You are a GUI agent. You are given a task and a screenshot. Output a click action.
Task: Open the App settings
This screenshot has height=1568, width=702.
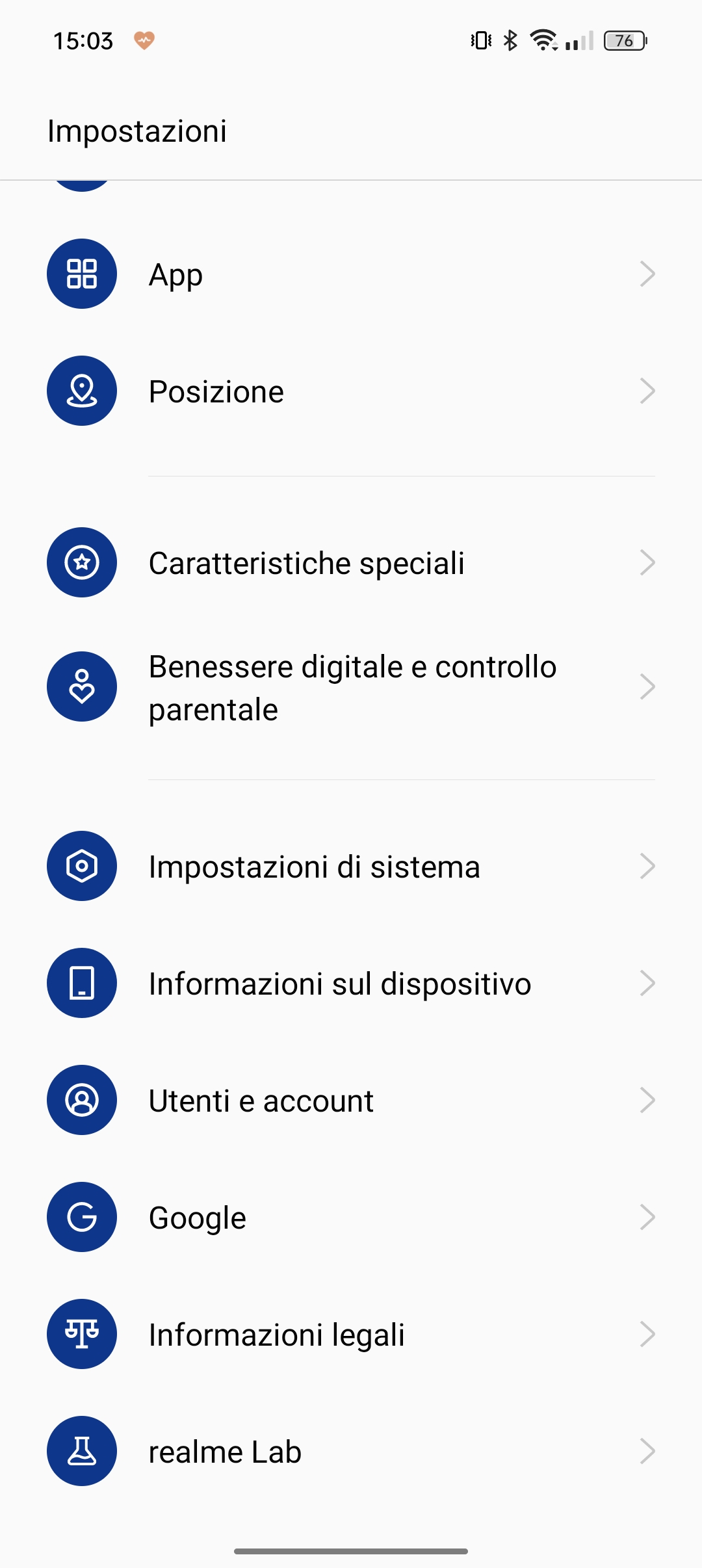(351, 274)
